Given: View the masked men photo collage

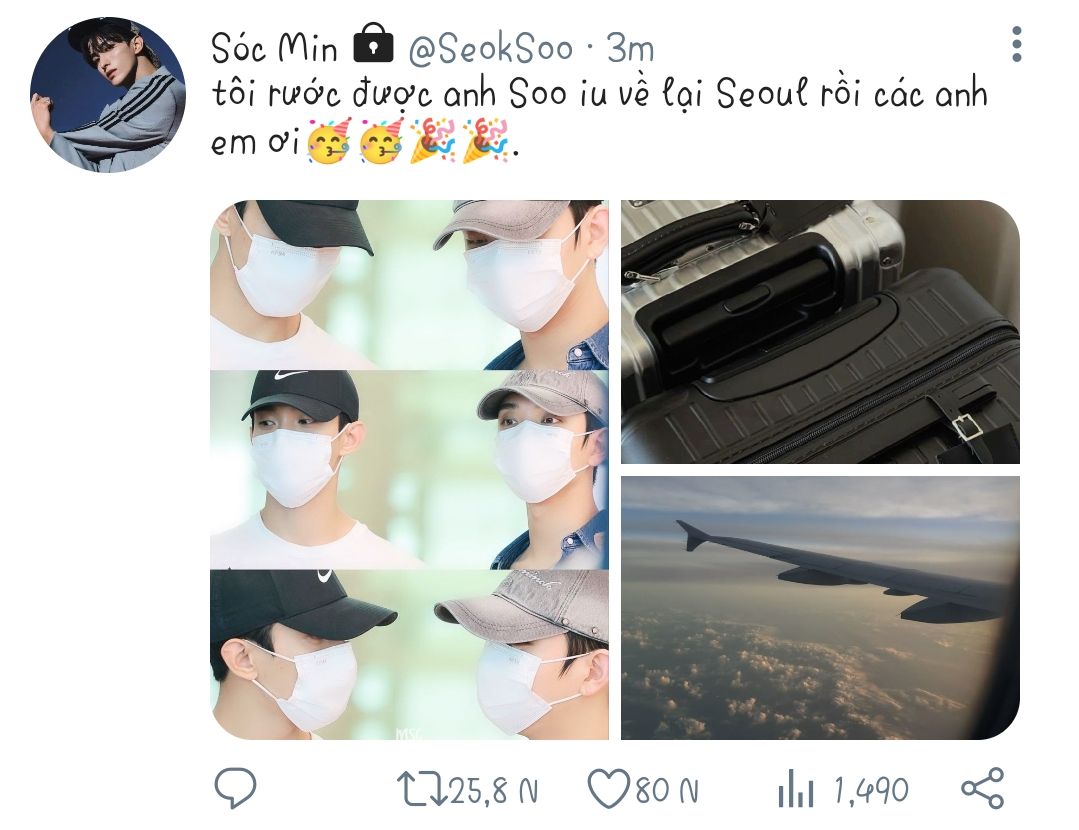Looking at the screenshot, I should pos(409,469).
